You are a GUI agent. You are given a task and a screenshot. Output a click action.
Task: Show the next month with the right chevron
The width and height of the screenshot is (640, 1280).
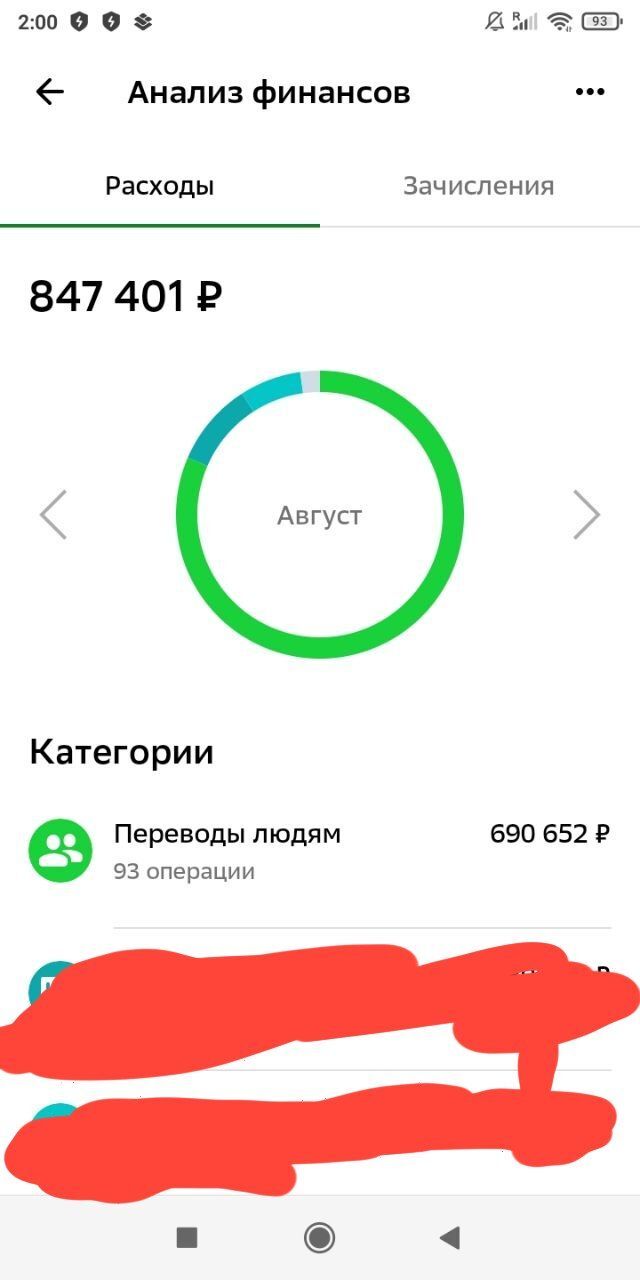coord(586,515)
